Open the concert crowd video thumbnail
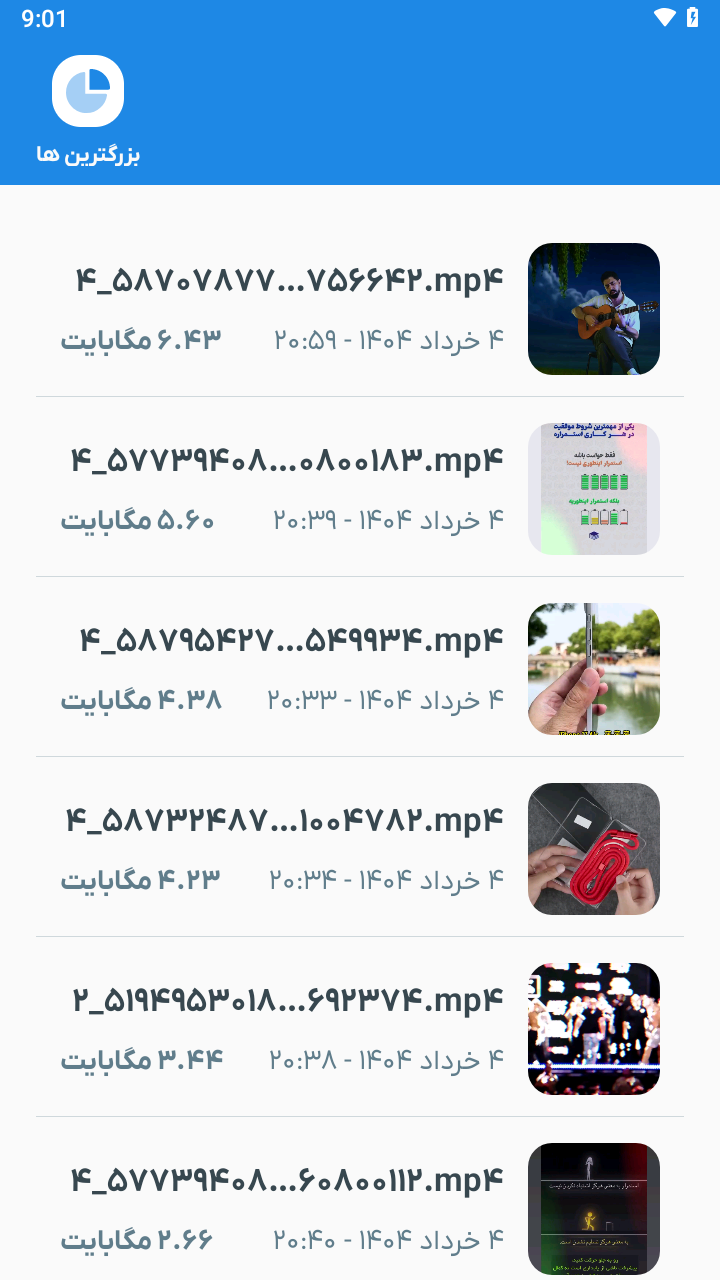Viewport: 720px width, 1280px height. click(594, 1028)
